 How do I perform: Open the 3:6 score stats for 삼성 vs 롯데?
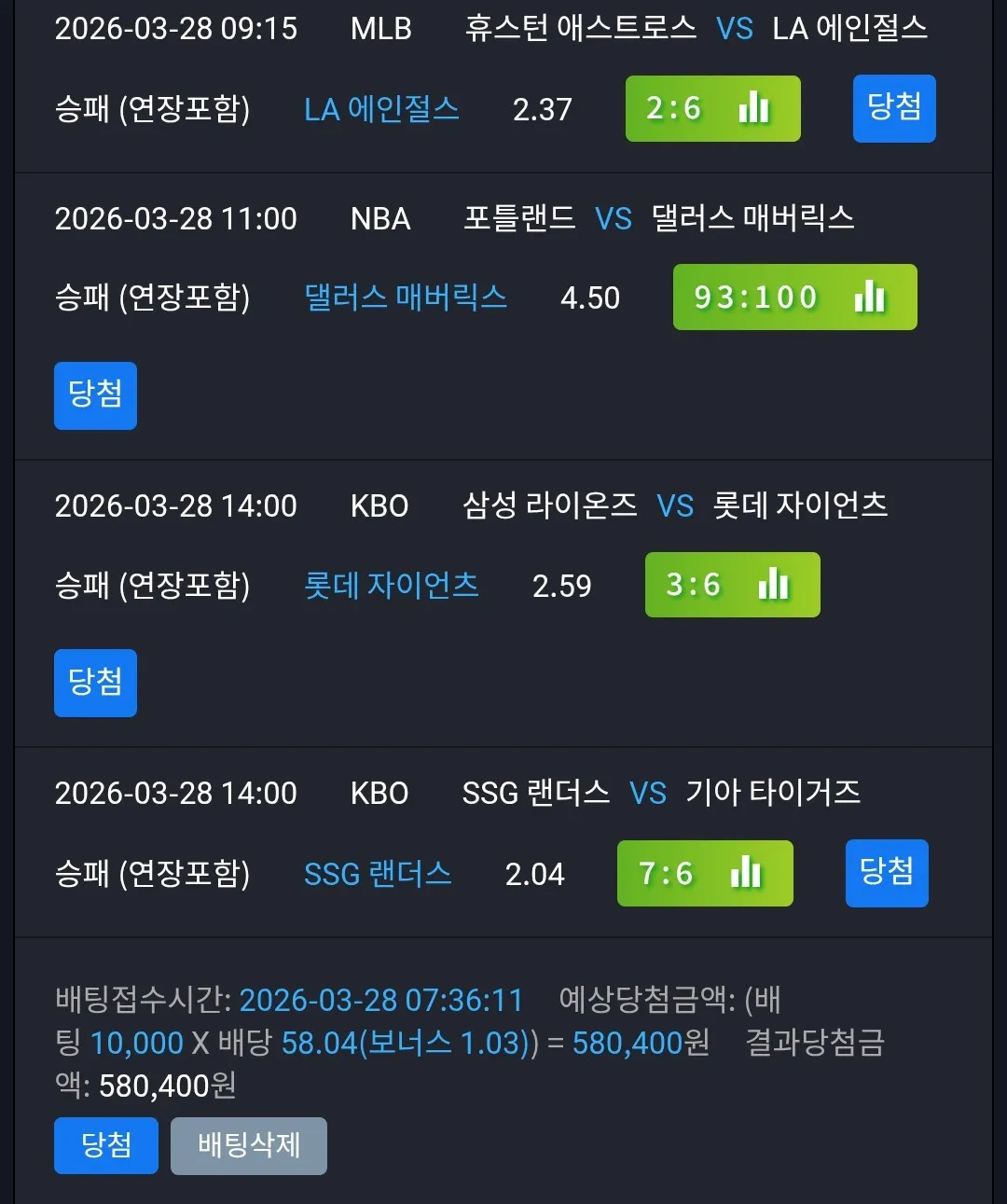click(x=732, y=585)
